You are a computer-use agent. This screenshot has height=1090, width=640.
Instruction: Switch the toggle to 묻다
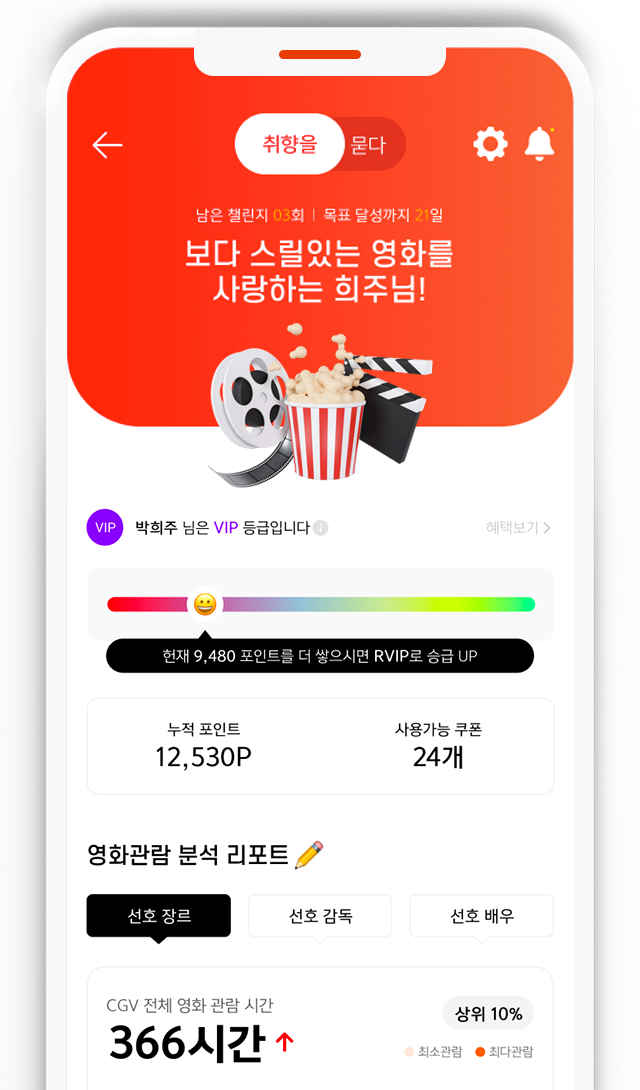[370, 145]
